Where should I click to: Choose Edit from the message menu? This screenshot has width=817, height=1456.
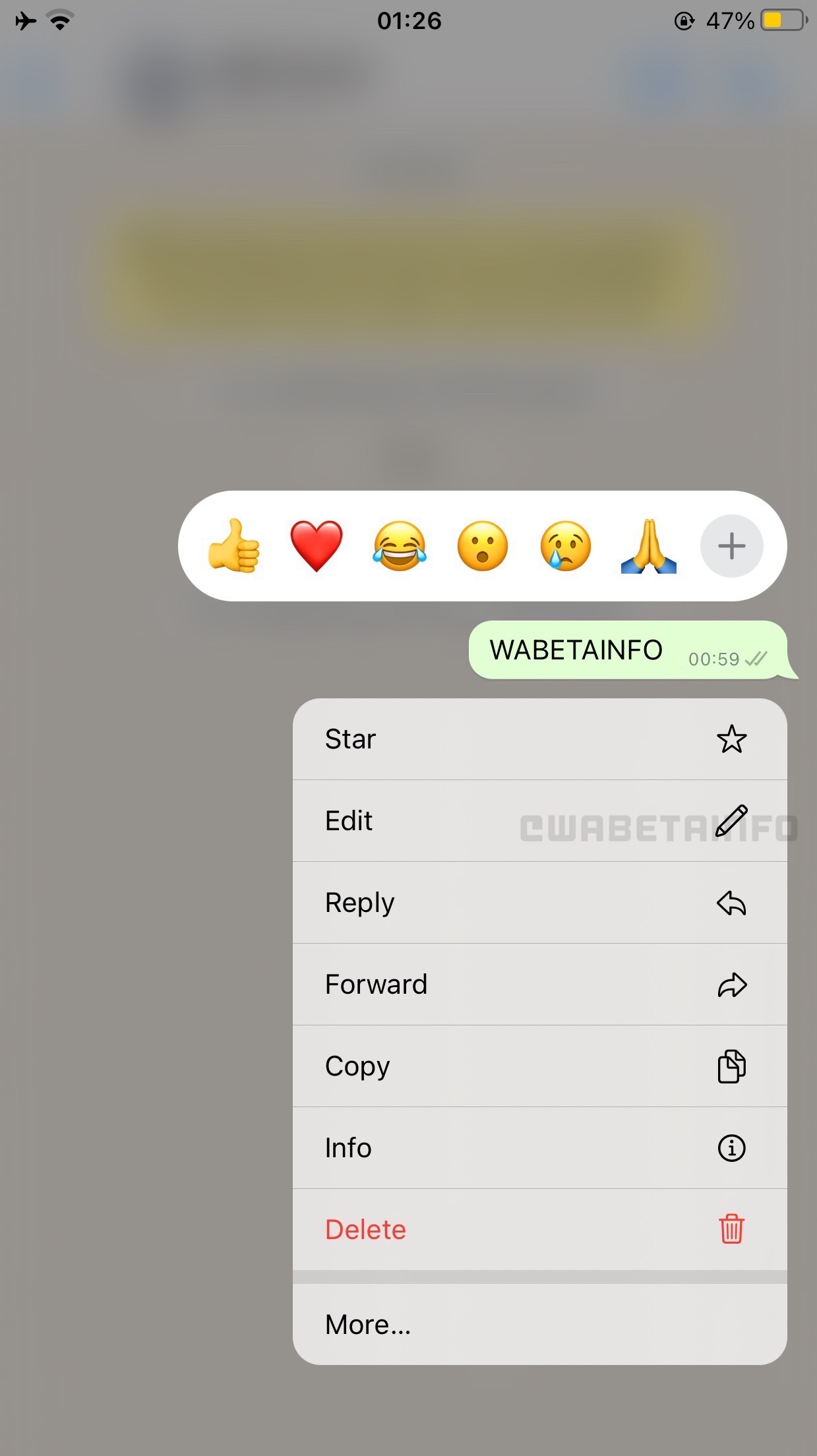539,821
